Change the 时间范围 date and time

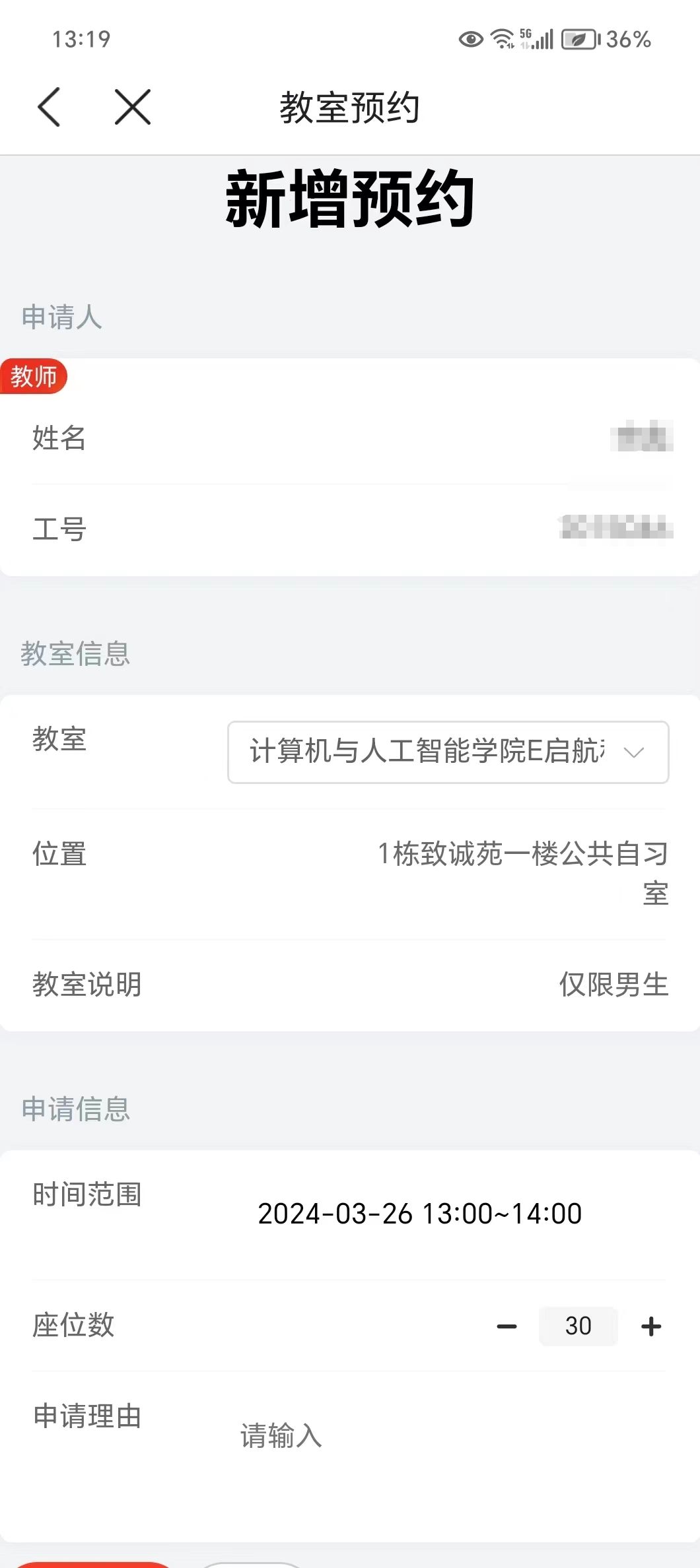(x=419, y=1214)
